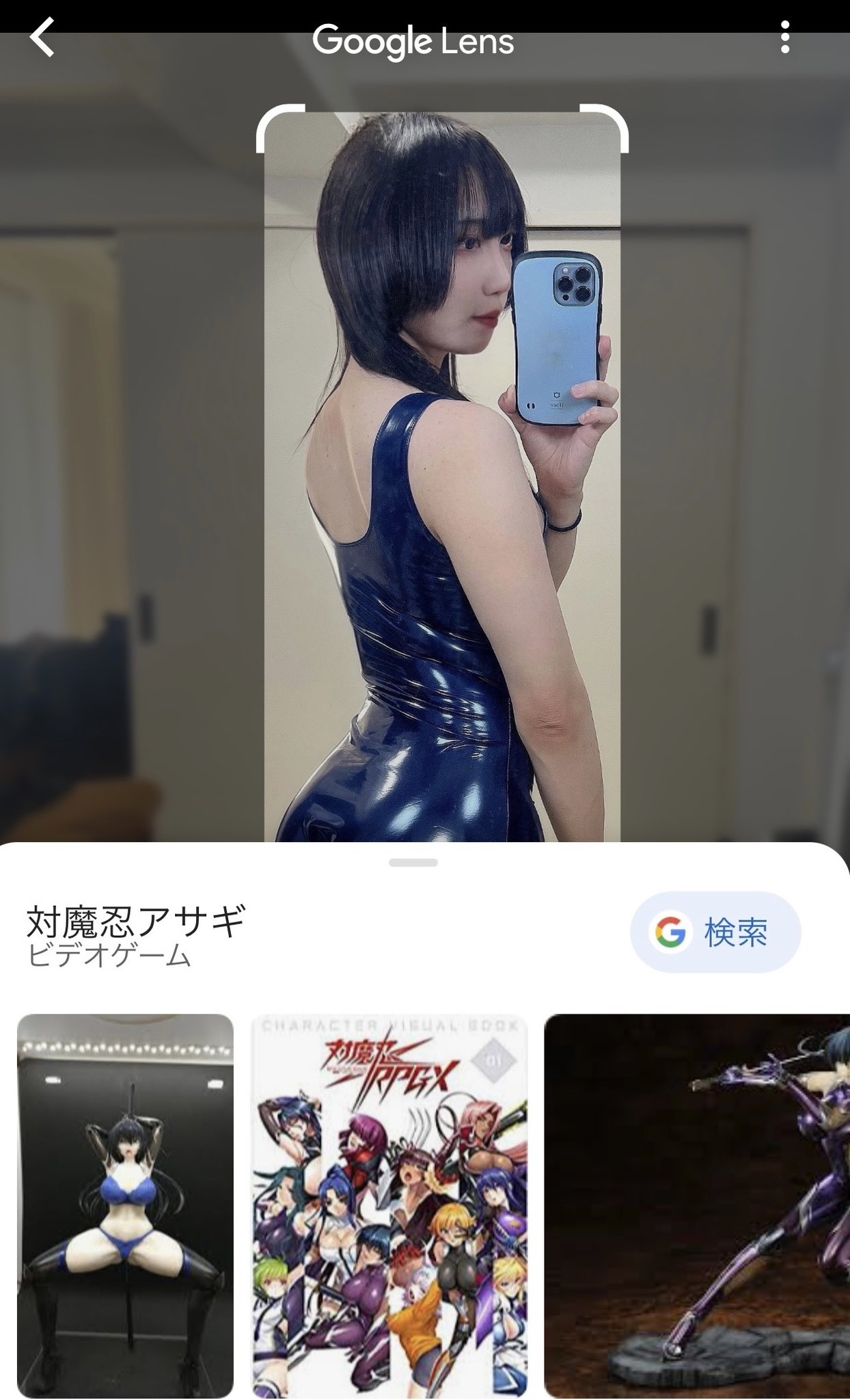Open the seated figure result thumbnail
The image size is (850, 1400).
click(x=125, y=1207)
